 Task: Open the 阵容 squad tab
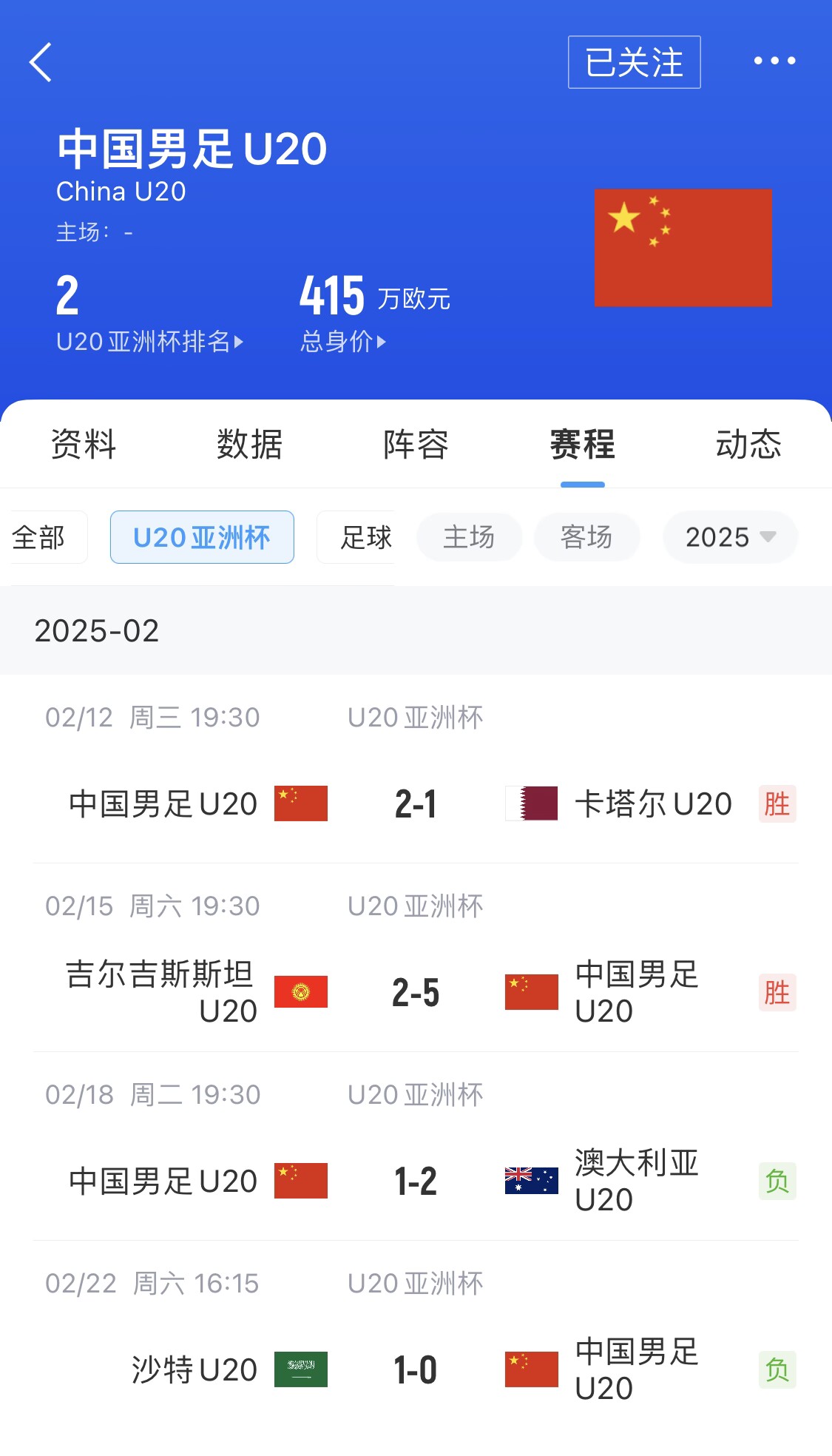tap(416, 445)
